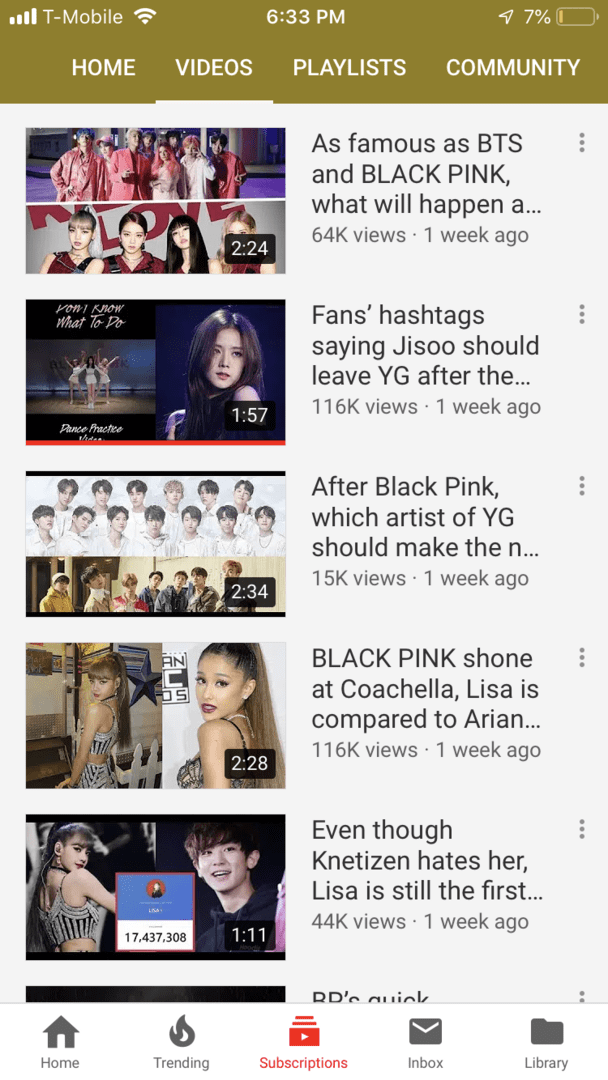Open options for the Fans' hashtags video
Image resolution: width=608 pixels, height=1080 pixels.
click(x=582, y=314)
